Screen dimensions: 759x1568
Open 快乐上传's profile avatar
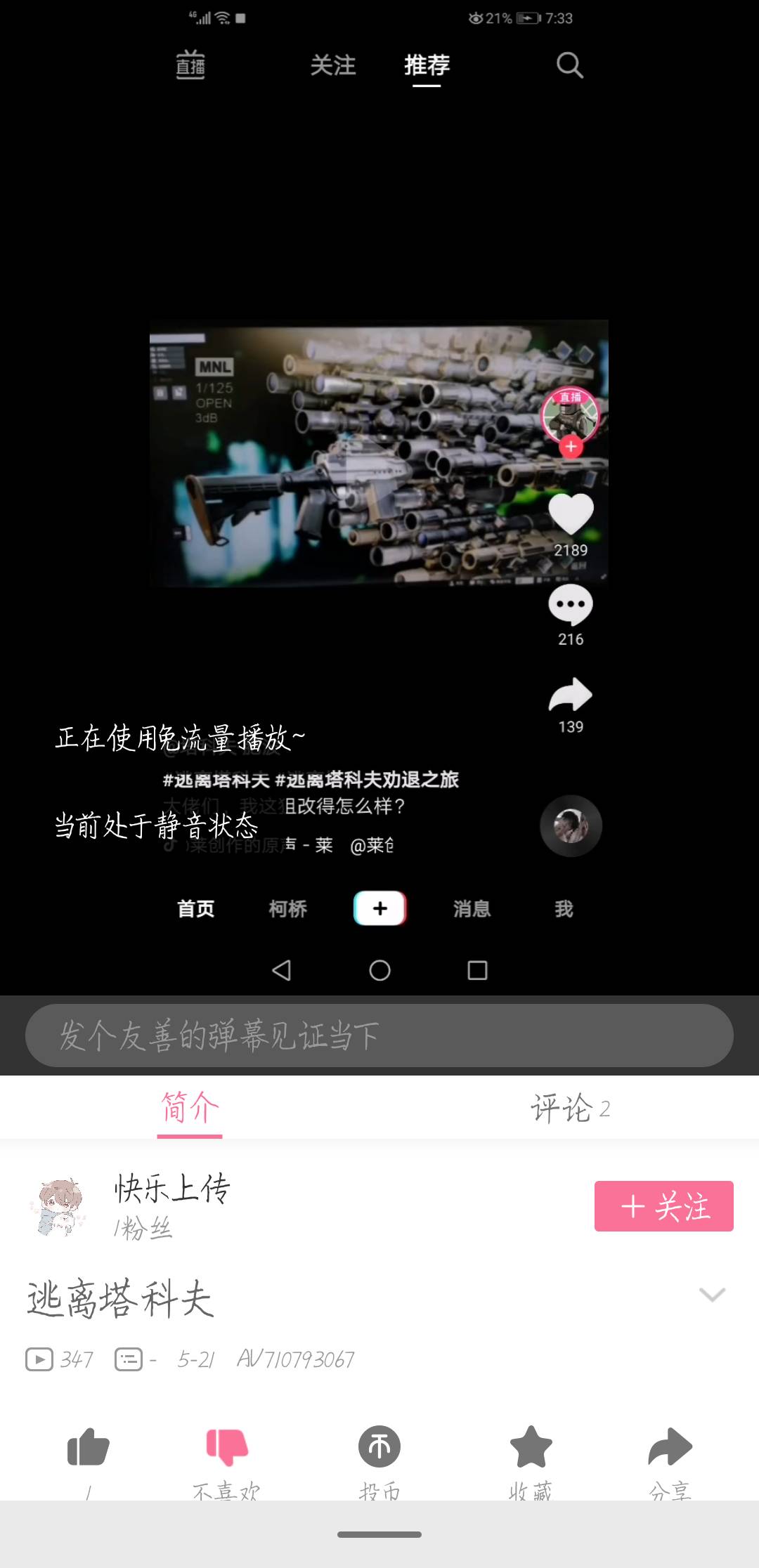click(59, 1206)
